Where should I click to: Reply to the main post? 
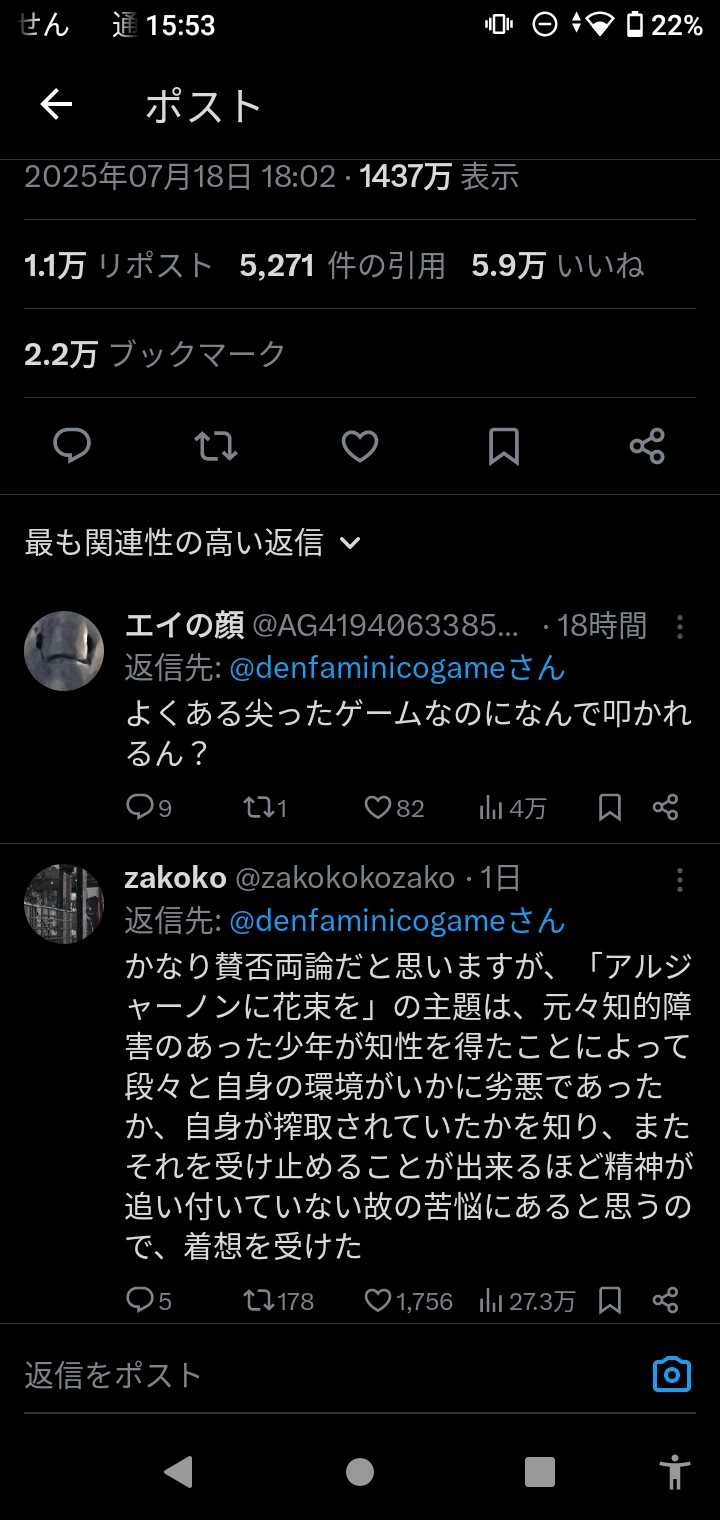(72, 446)
